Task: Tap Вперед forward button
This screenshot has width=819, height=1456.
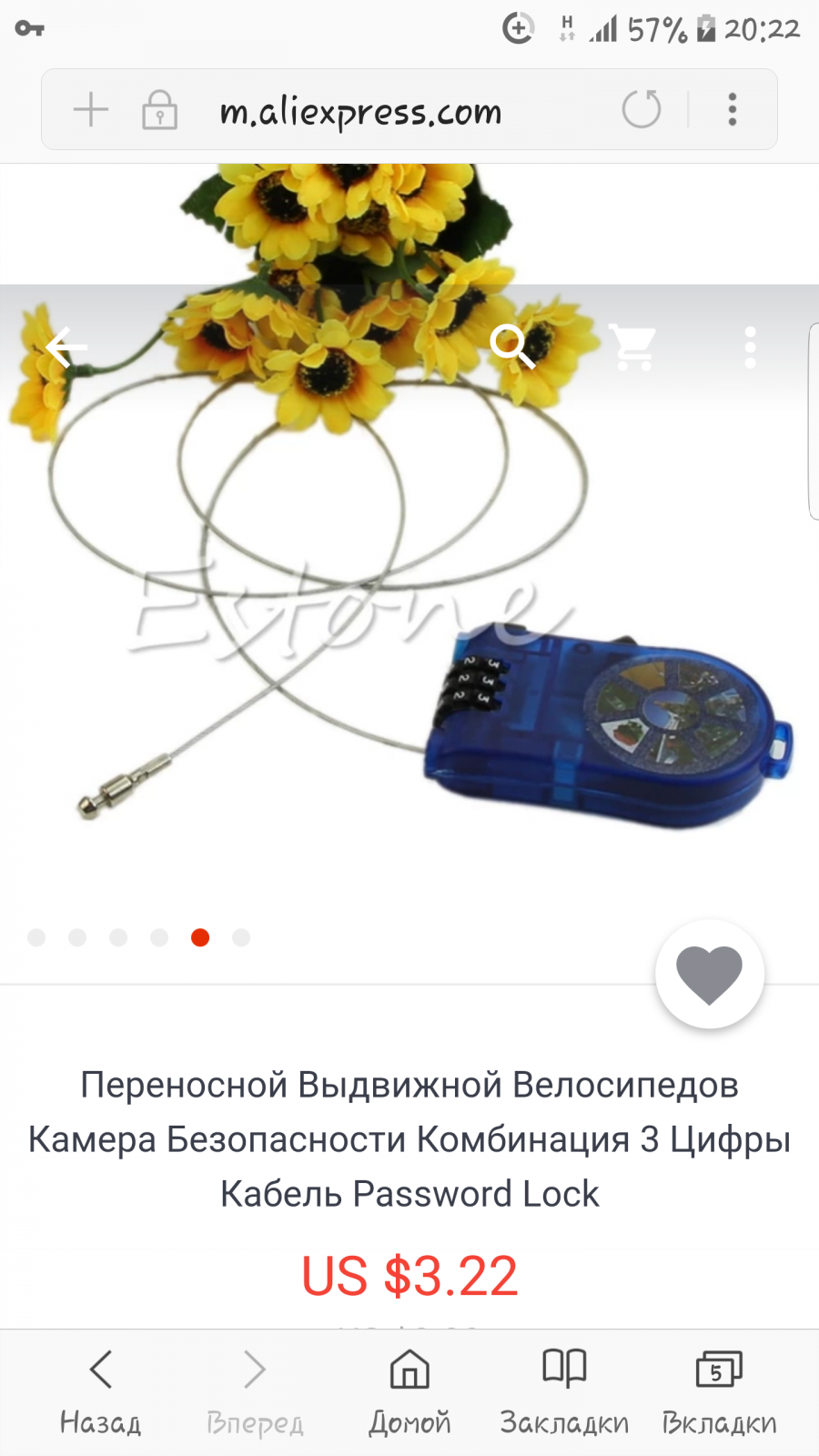Action: [255, 1392]
